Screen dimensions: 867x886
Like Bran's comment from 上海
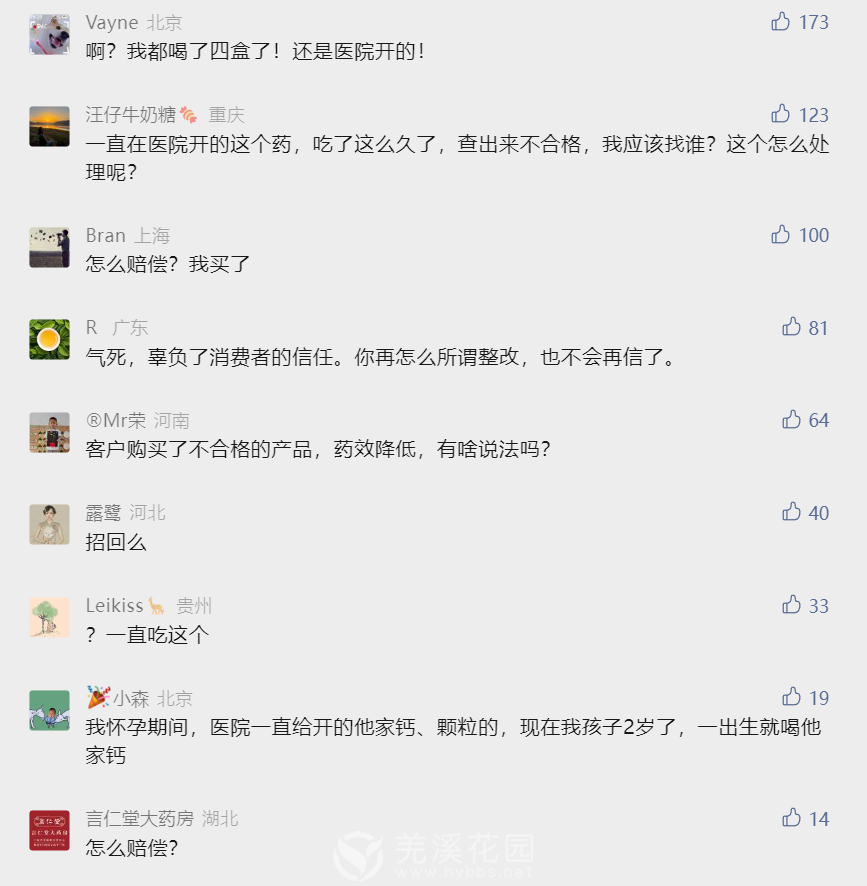(781, 235)
